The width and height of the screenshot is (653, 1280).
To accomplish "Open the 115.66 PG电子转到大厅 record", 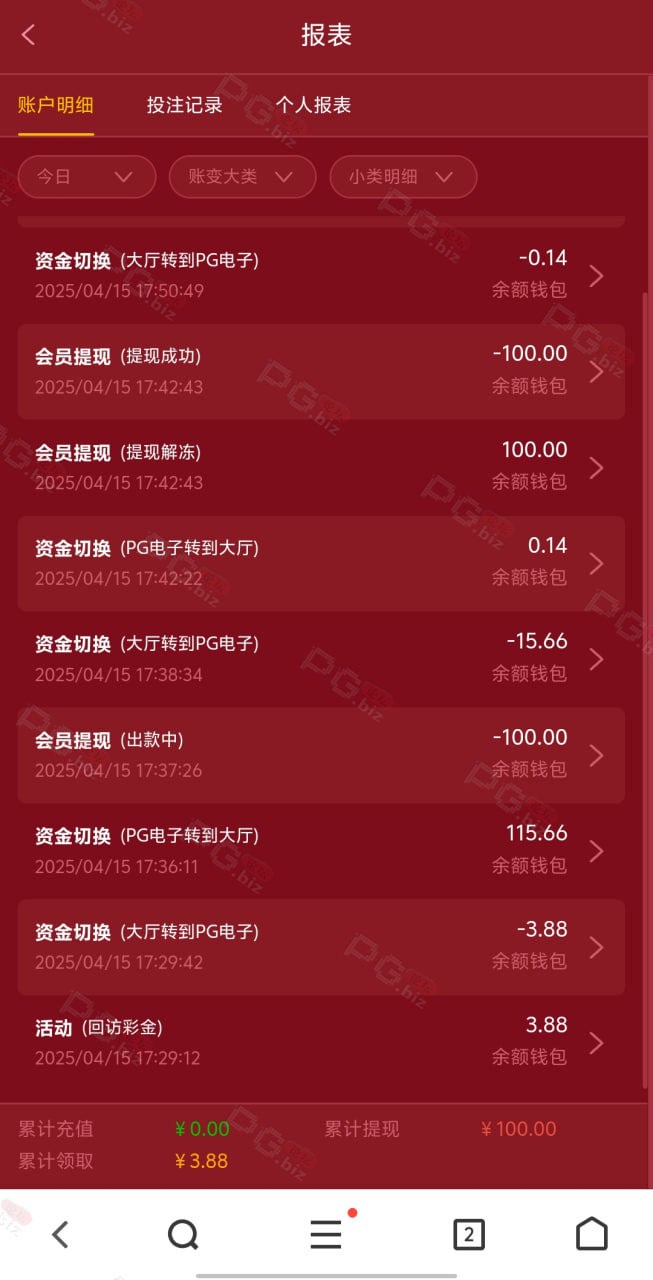I will (321, 851).
